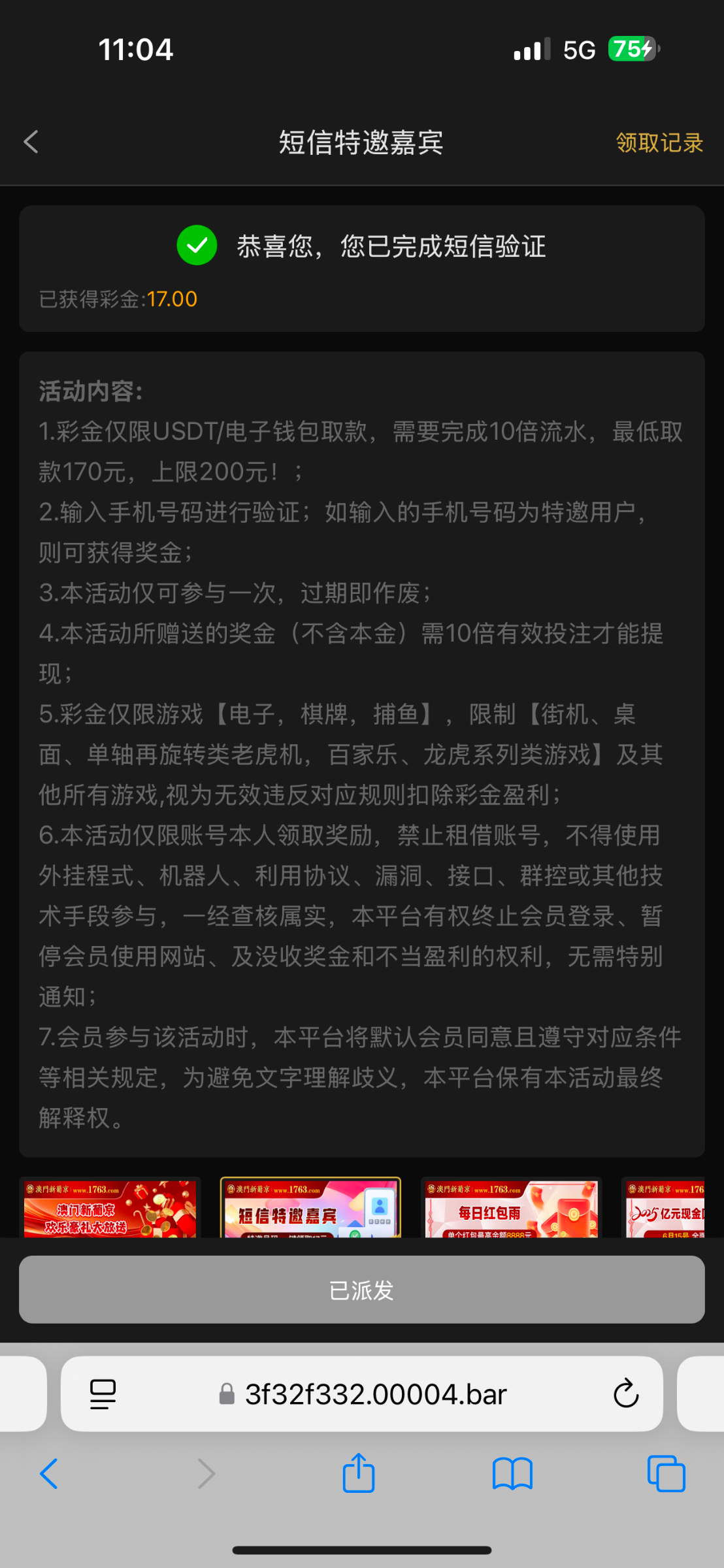Open the 每日红包雨 promo banner
The width and height of the screenshot is (724, 1568).
[x=511, y=1209]
